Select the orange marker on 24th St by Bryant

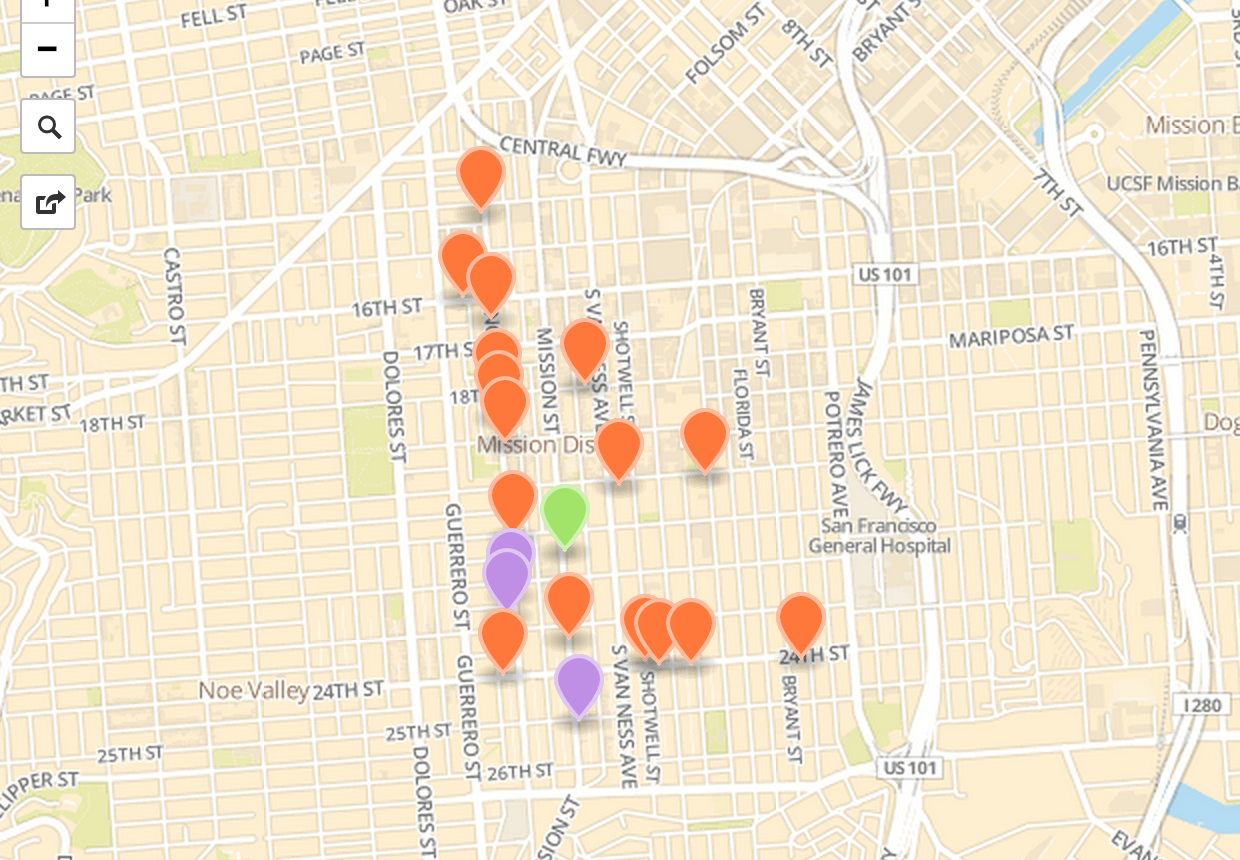tap(800, 619)
